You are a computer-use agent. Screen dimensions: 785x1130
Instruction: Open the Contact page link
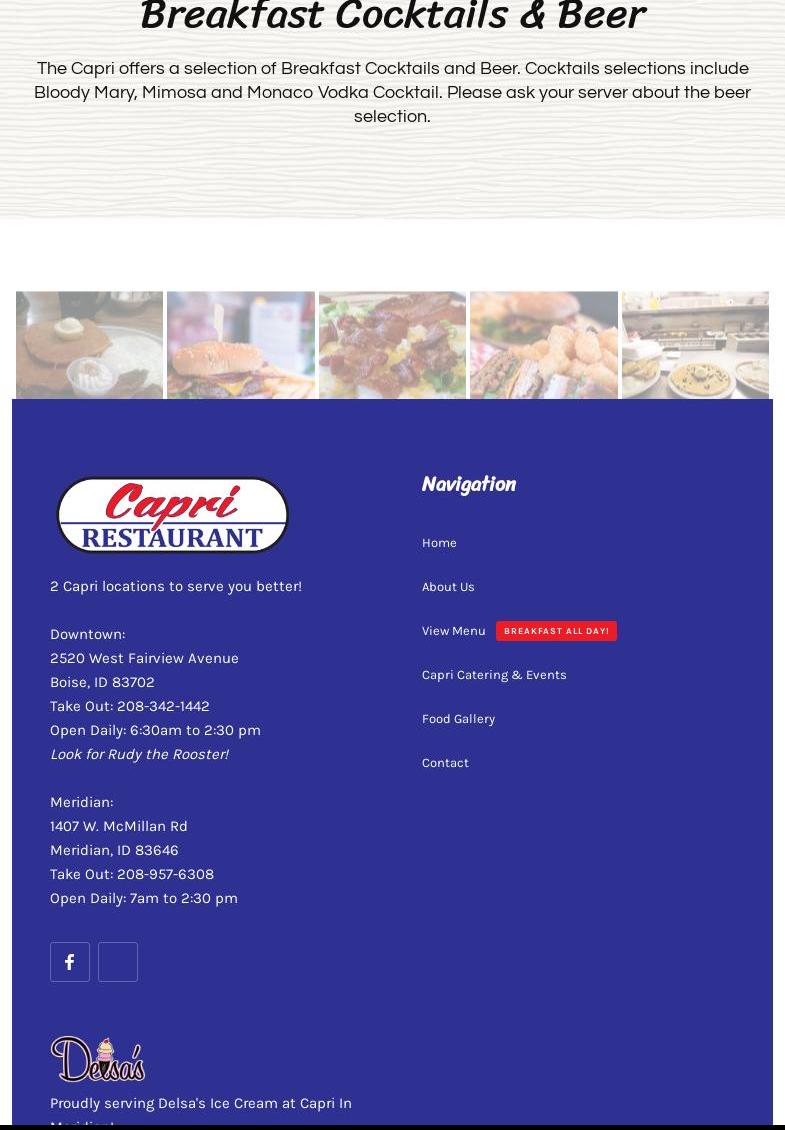coord(445,763)
